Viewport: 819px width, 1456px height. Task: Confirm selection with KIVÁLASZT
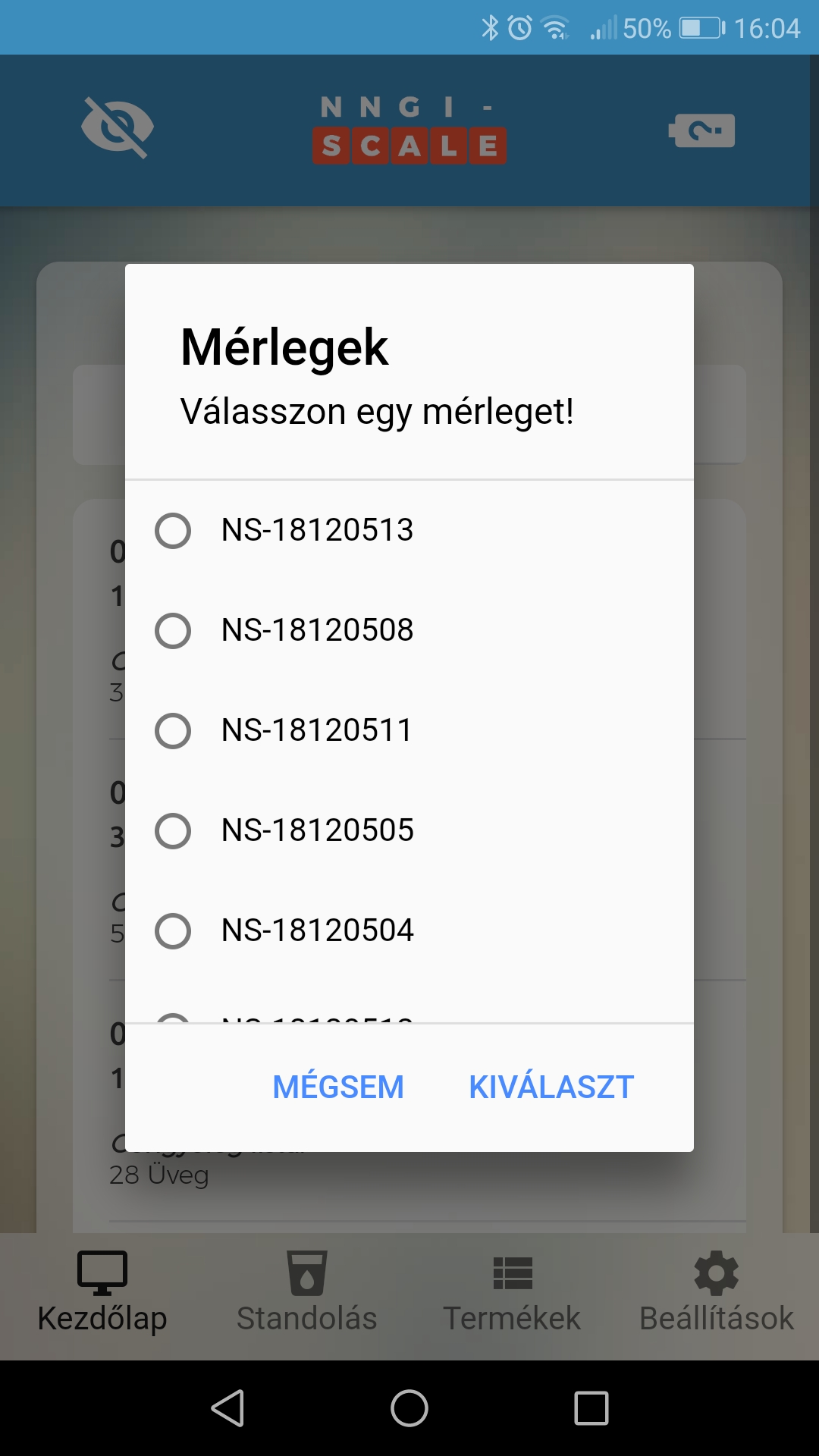tap(551, 1087)
